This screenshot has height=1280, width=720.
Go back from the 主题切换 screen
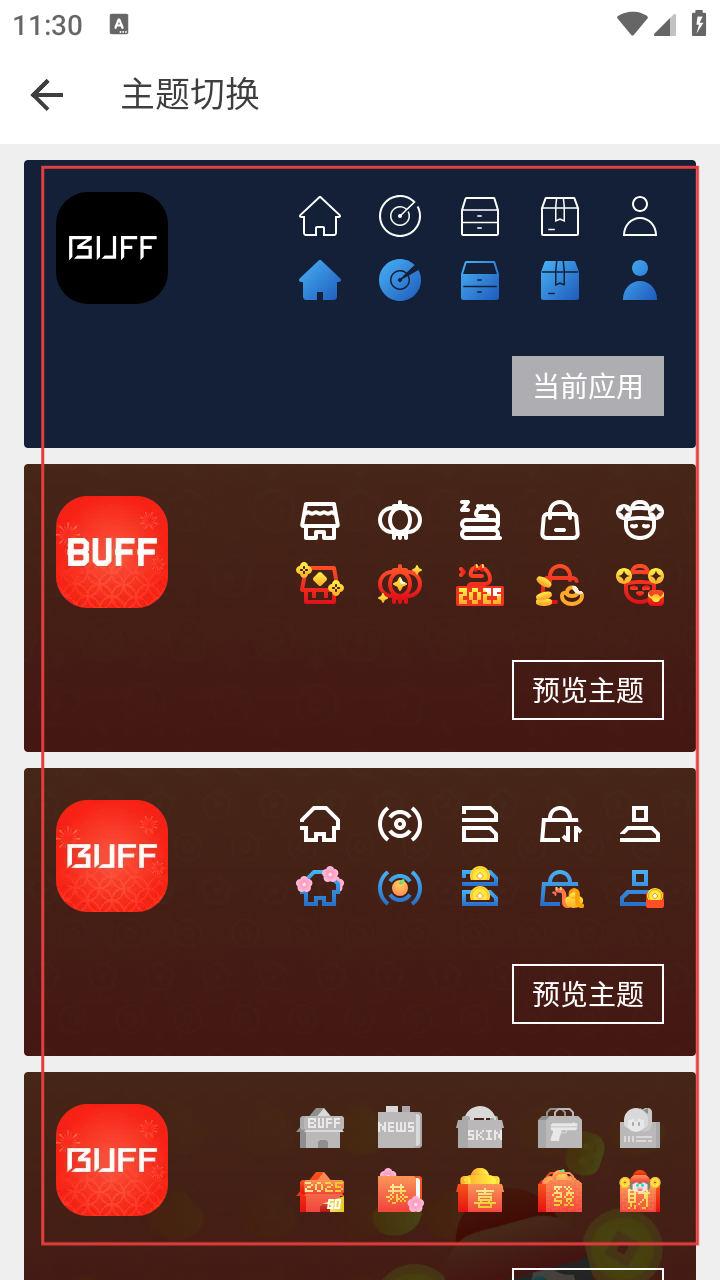click(x=47, y=95)
